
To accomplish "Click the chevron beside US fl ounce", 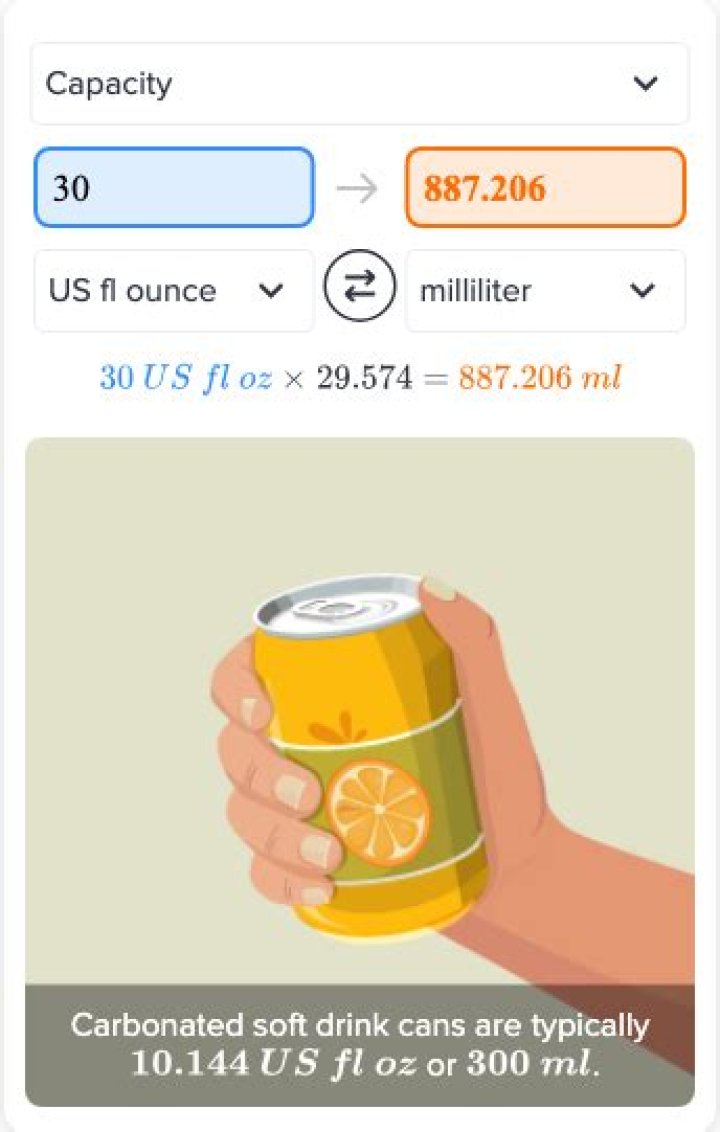I will pyautogui.click(x=272, y=291).
